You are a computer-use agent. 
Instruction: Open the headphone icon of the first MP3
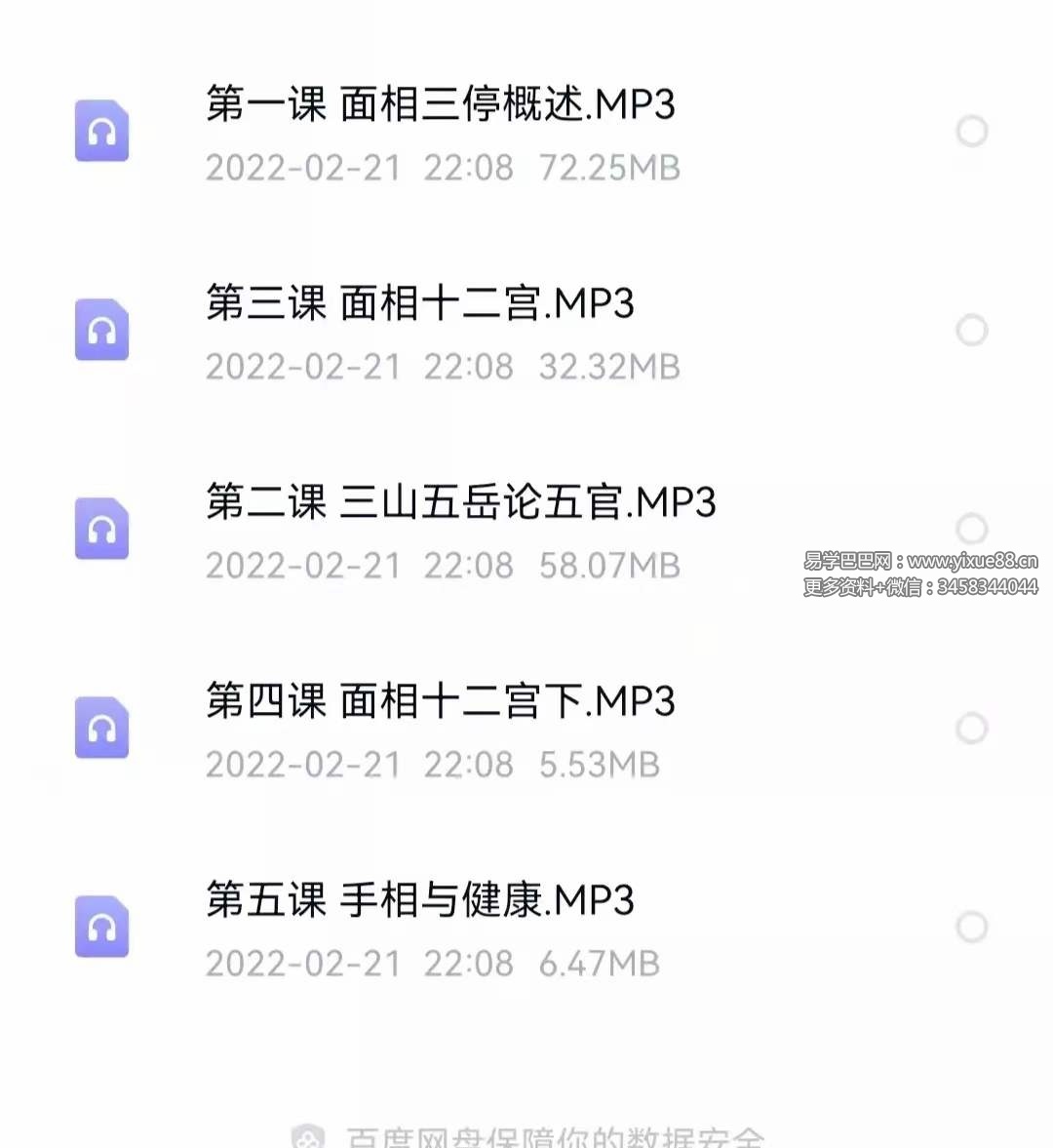pyautogui.click(x=101, y=131)
